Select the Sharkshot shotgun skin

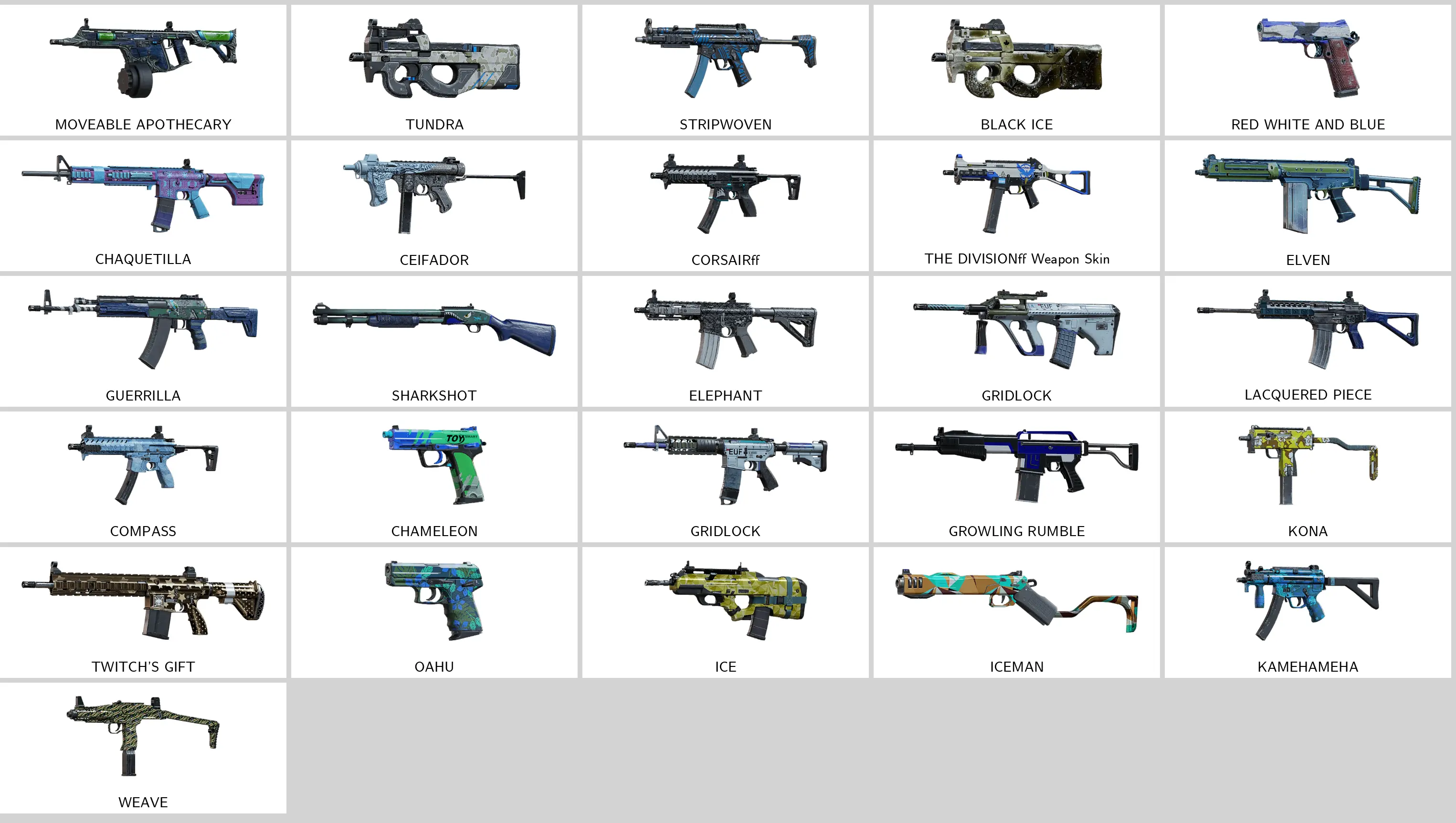[434, 341]
